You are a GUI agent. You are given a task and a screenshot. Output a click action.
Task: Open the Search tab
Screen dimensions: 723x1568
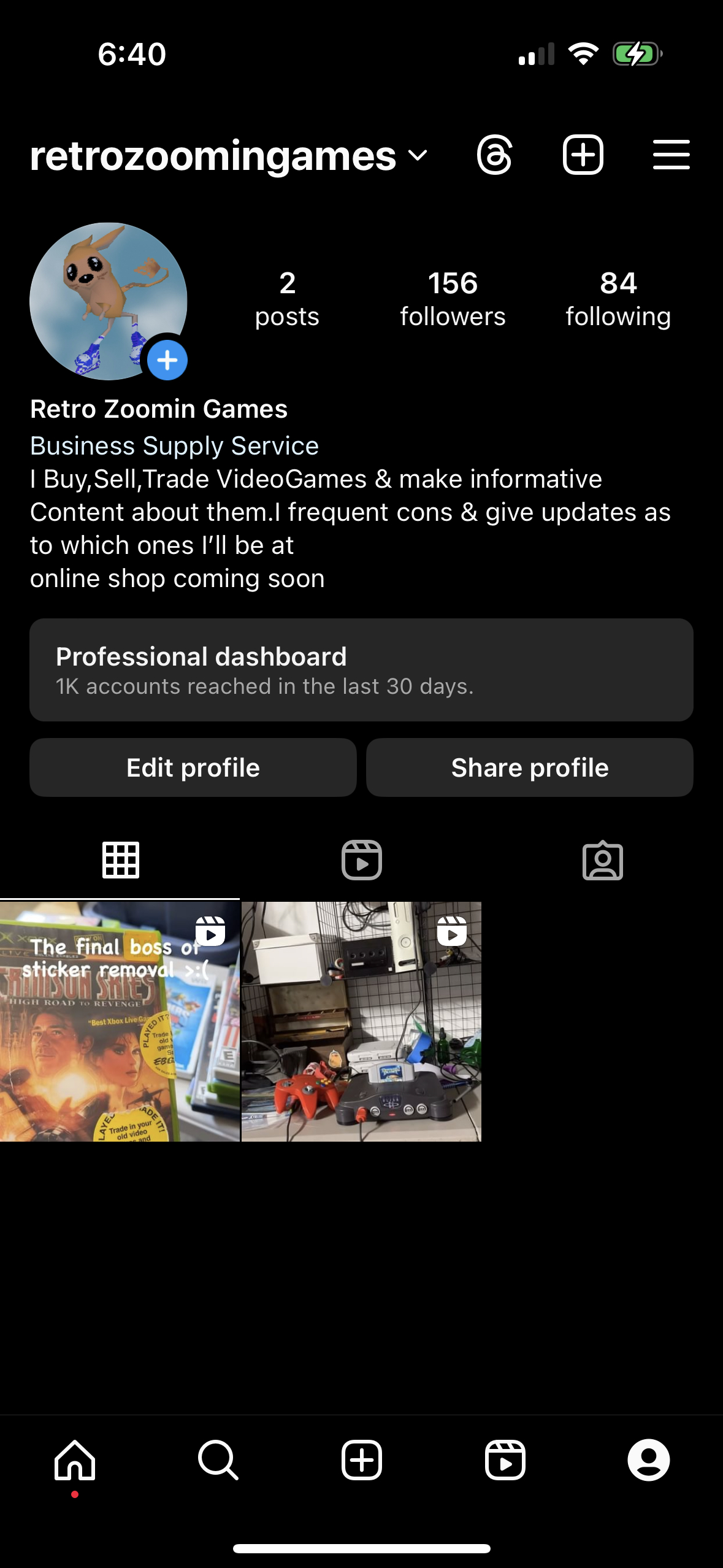218,1460
